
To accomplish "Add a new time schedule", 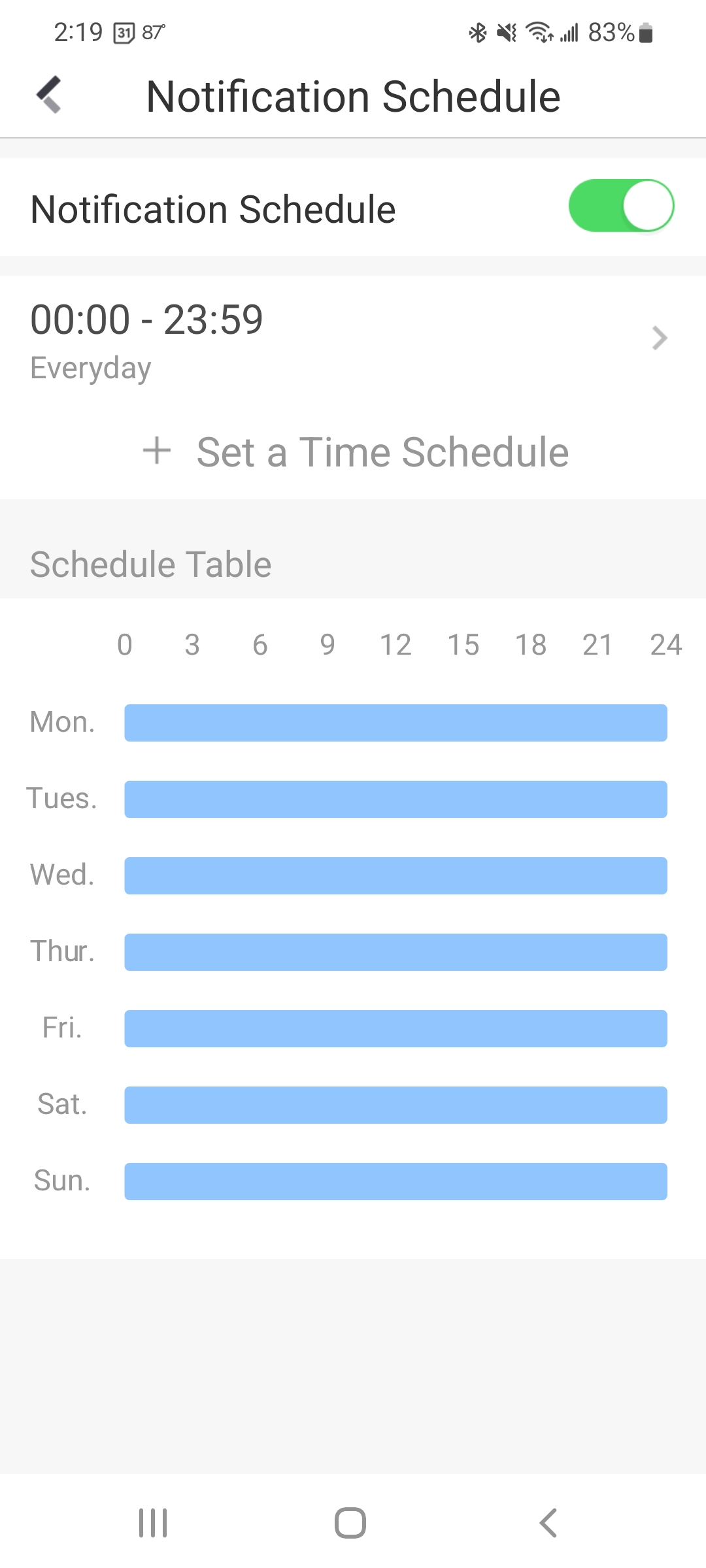I will (x=356, y=452).
